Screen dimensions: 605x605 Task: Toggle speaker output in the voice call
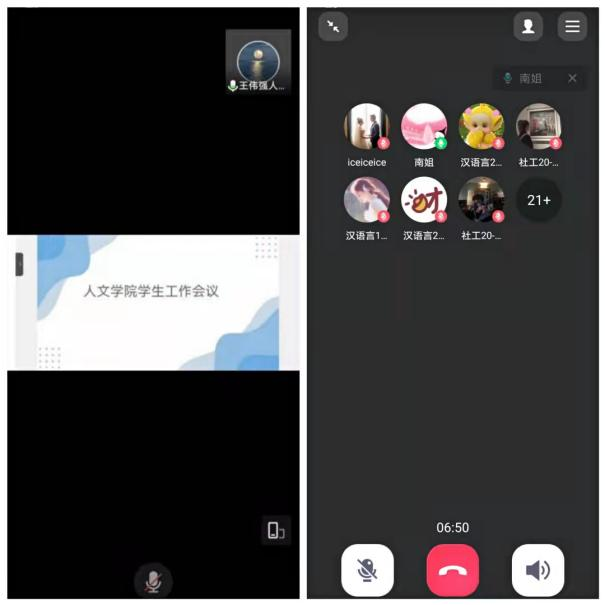pos(538,570)
